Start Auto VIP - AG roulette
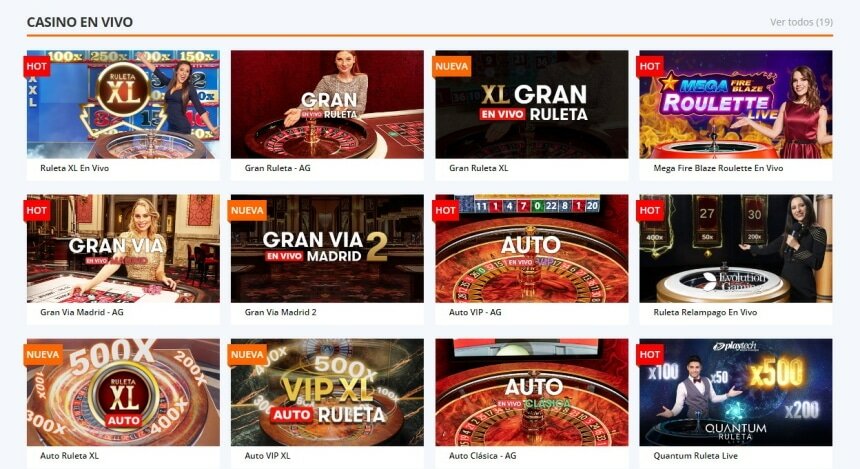Screen dimensions: 860x469 531,249
